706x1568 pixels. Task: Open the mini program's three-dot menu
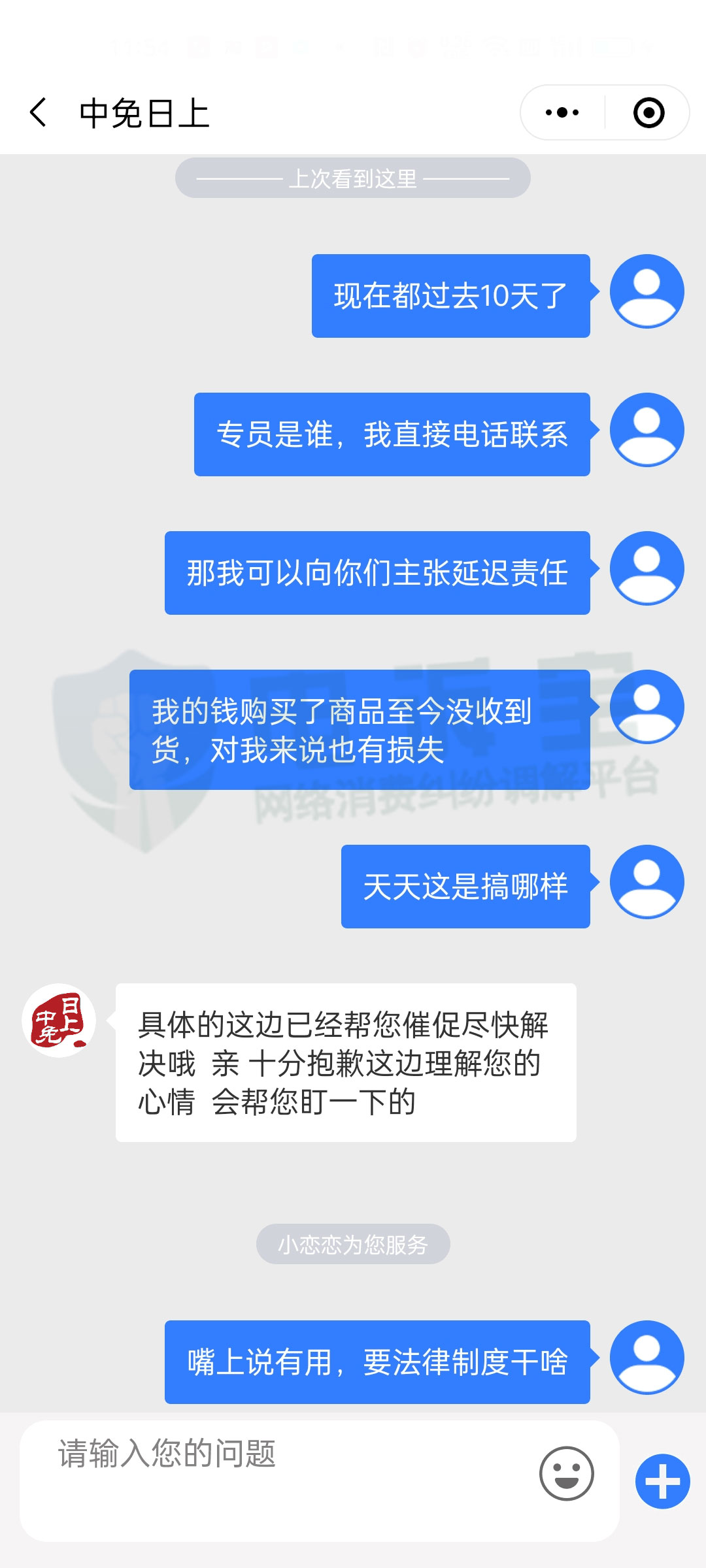[x=562, y=112]
